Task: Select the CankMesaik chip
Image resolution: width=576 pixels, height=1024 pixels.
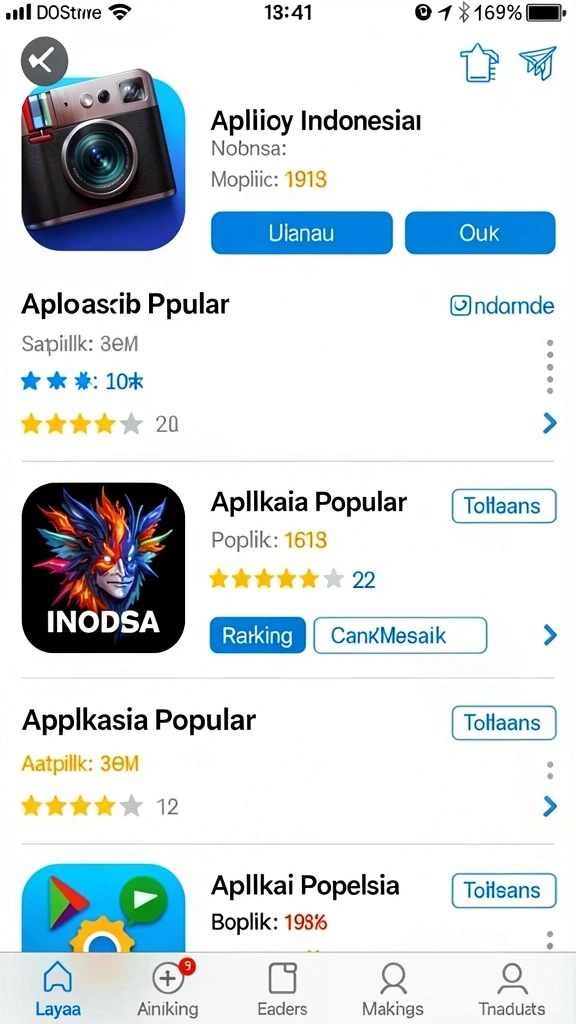Action: coord(400,635)
